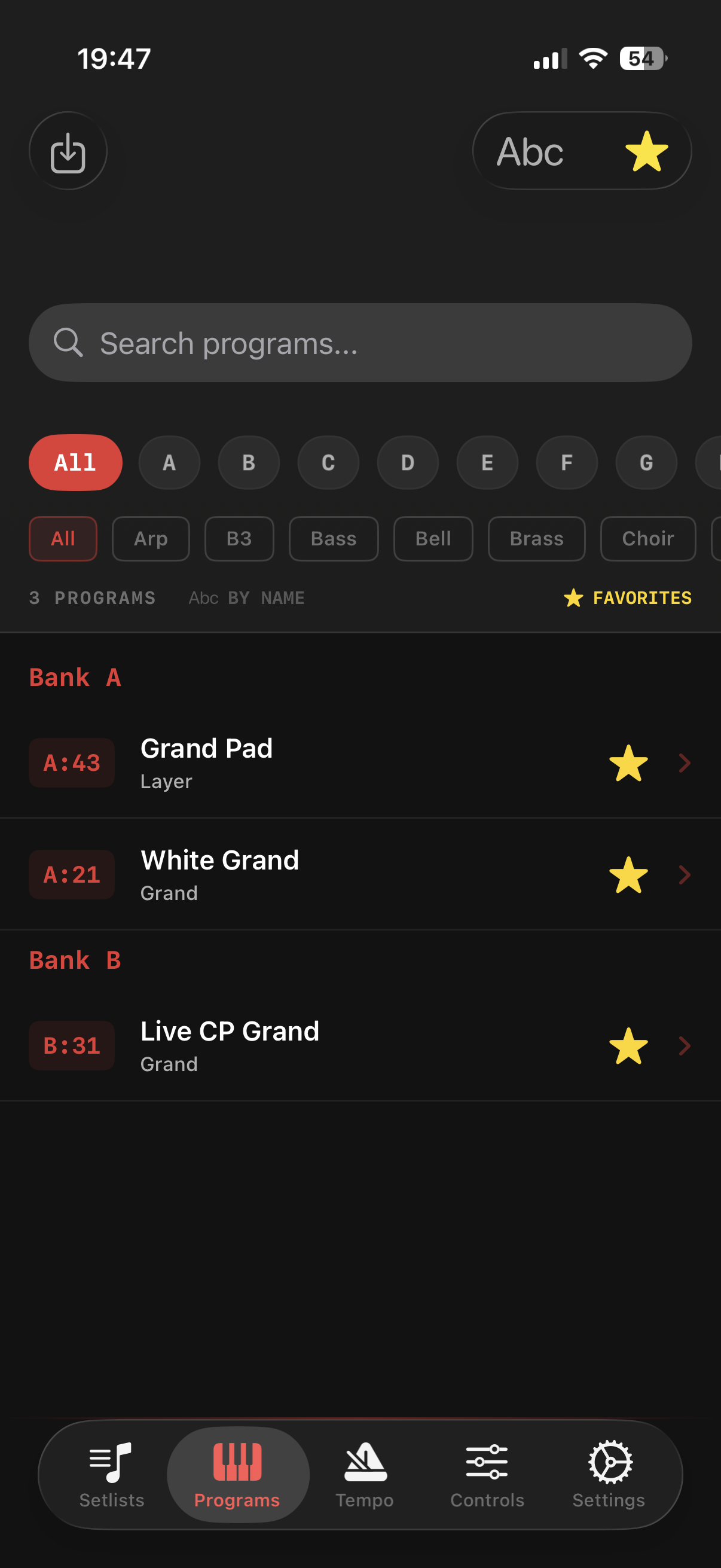Toggle White Grand's favorite star
The image size is (721, 1568).
click(x=629, y=875)
